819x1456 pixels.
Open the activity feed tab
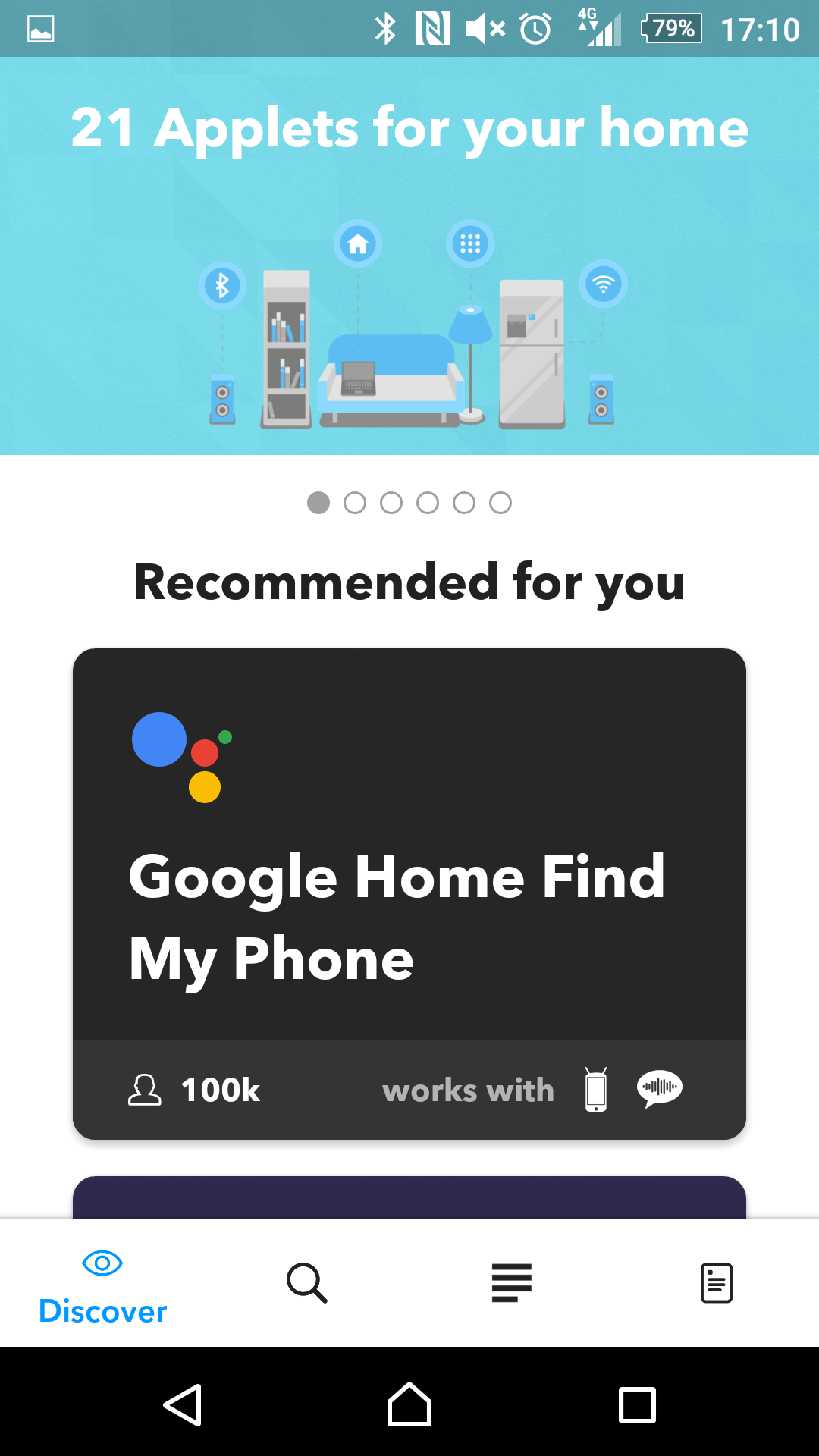716,1283
